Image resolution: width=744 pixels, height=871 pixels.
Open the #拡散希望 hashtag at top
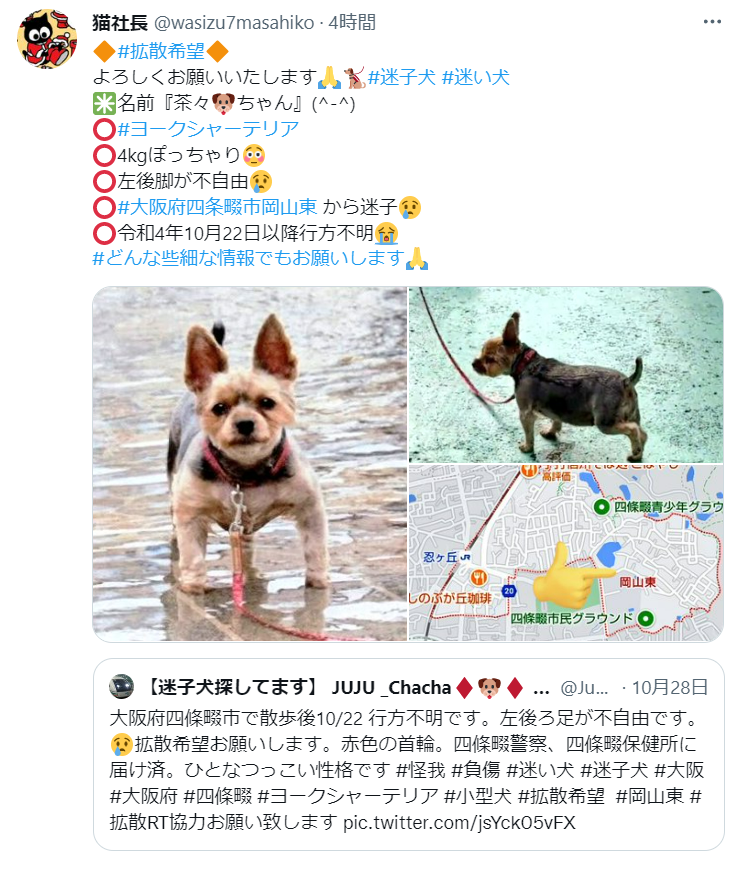(161, 50)
